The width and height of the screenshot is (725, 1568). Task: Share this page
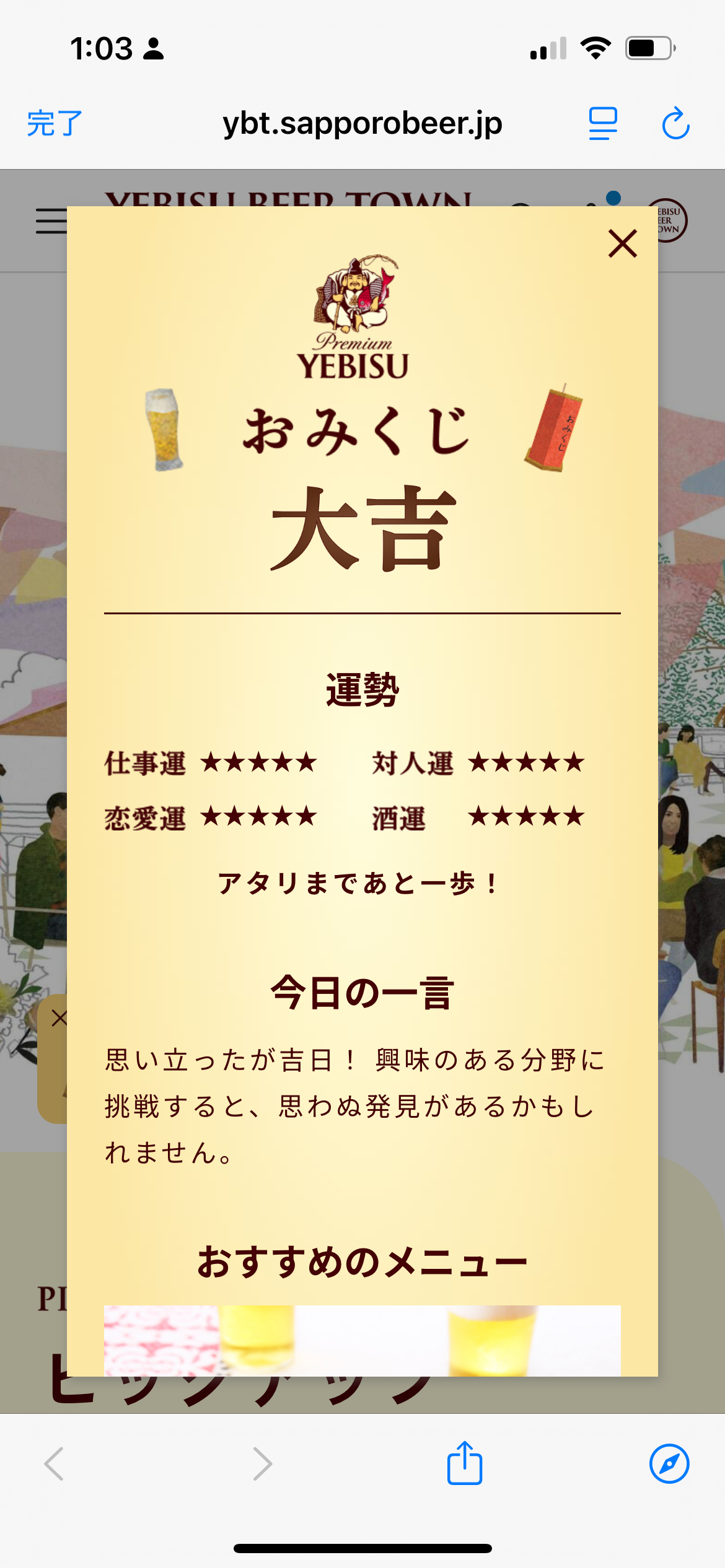465,1463
